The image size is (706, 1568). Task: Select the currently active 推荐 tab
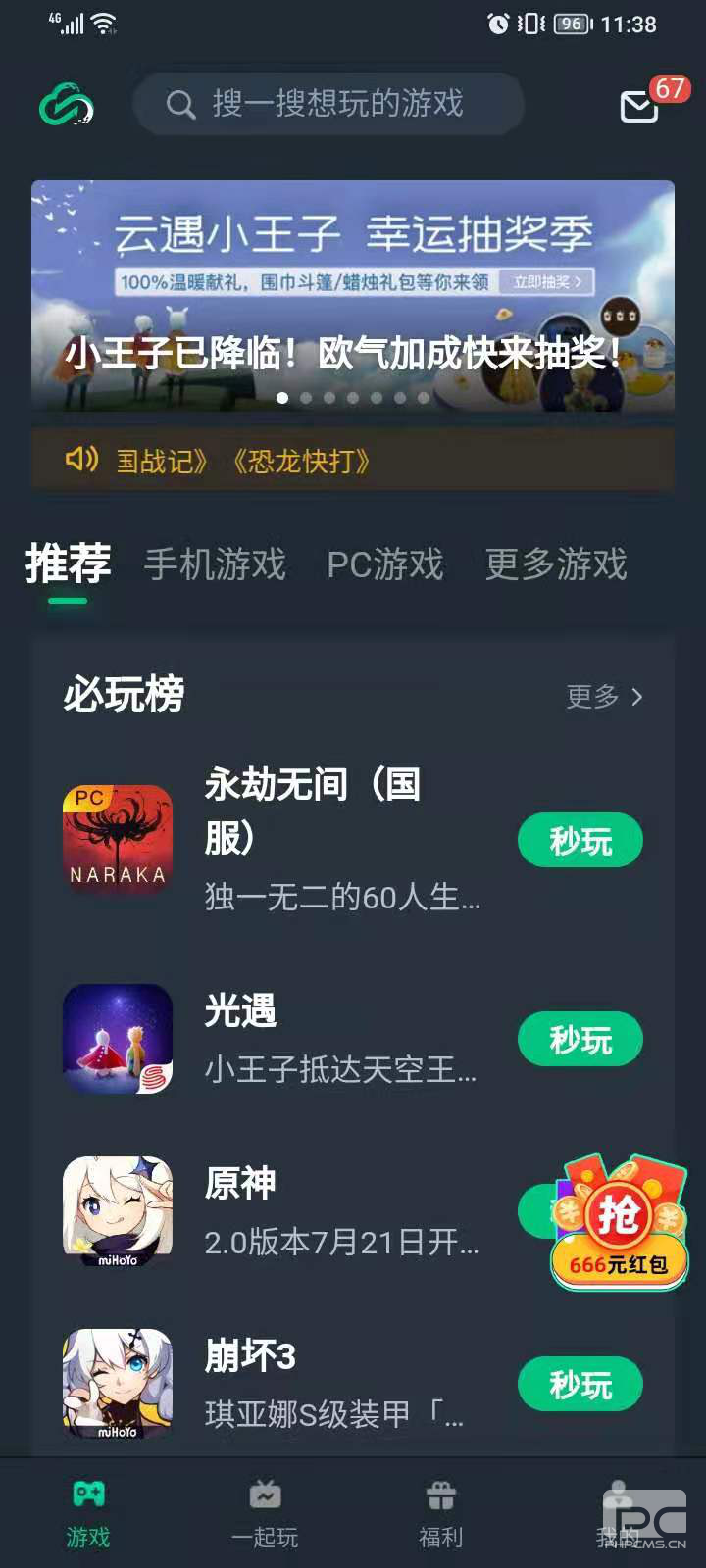tap(66, 565)
